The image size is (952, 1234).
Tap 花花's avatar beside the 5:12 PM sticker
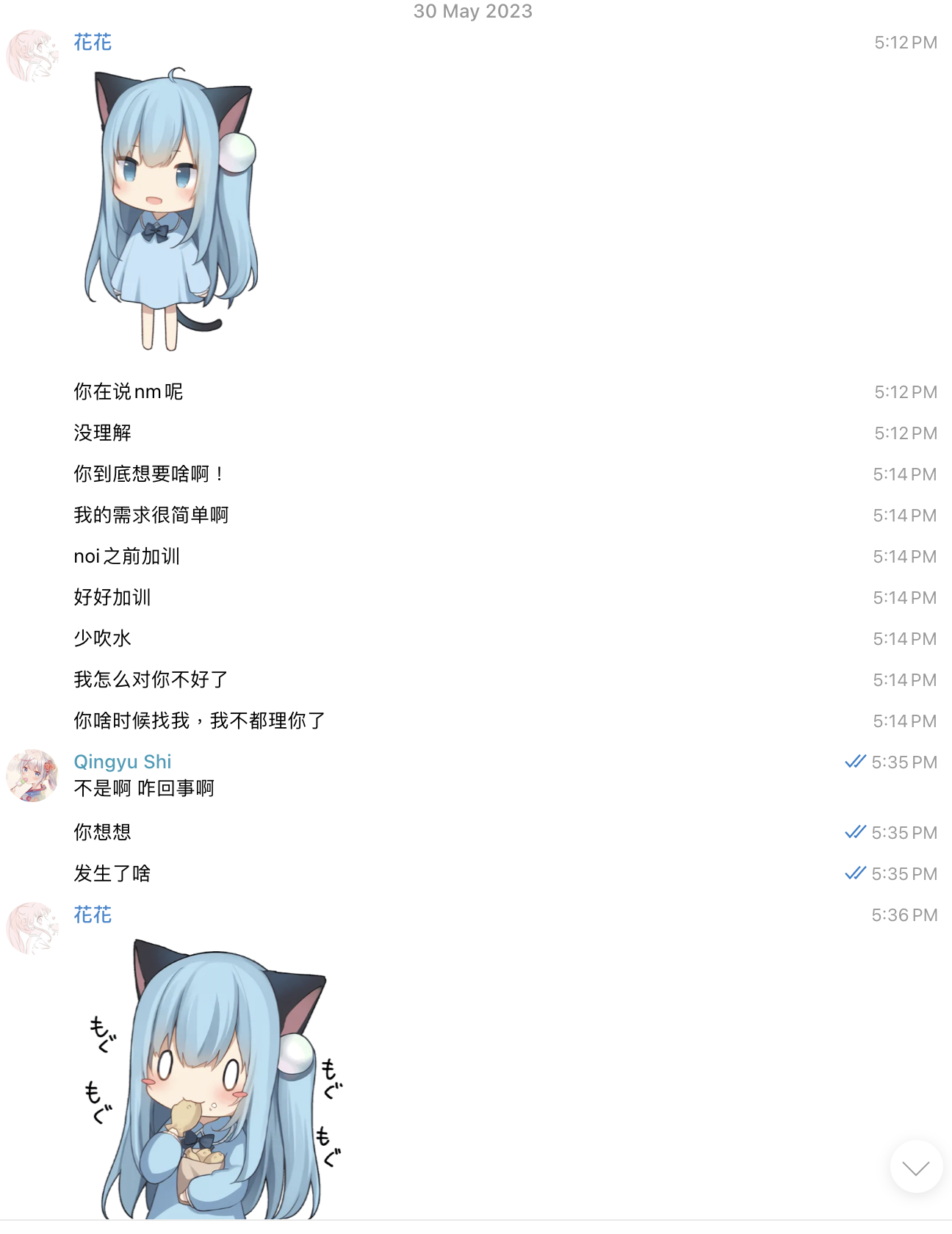tap(32, 56)
